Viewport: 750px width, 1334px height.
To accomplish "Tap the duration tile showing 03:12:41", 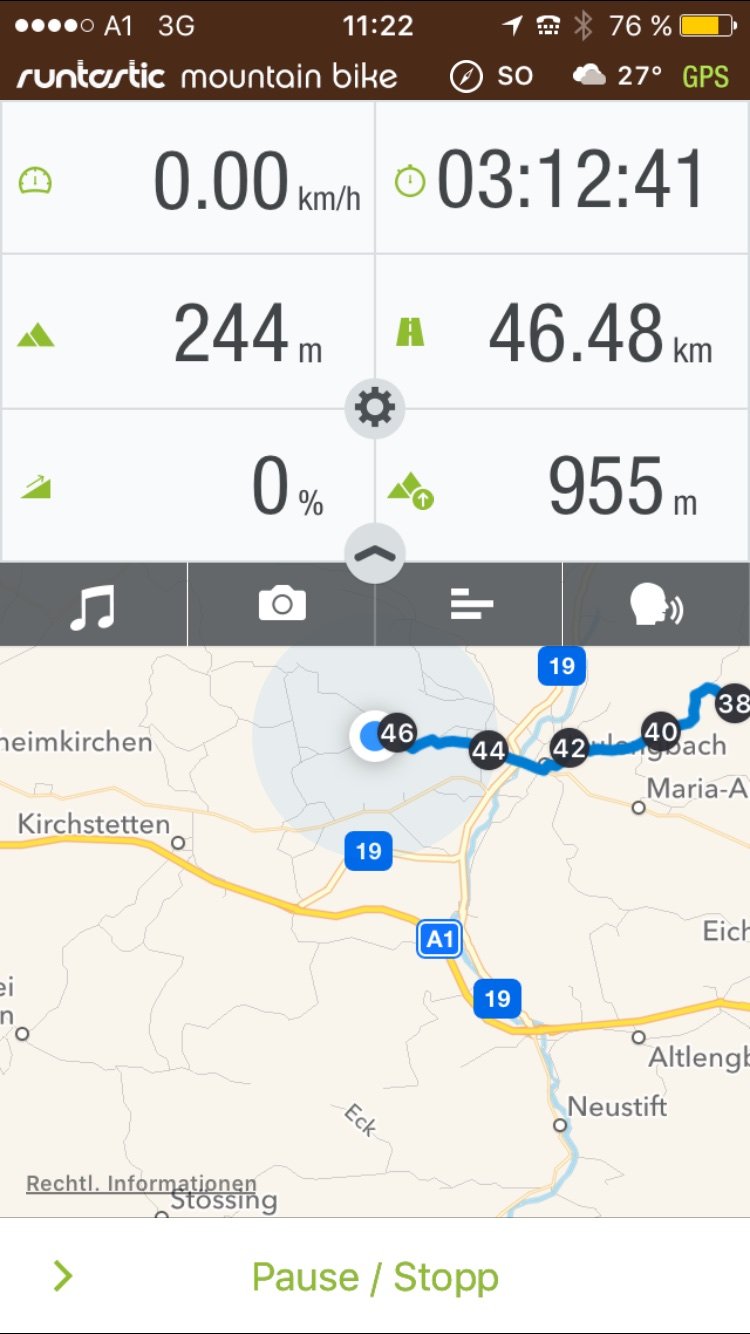I will pyautogui.click(x=563, y=178).
